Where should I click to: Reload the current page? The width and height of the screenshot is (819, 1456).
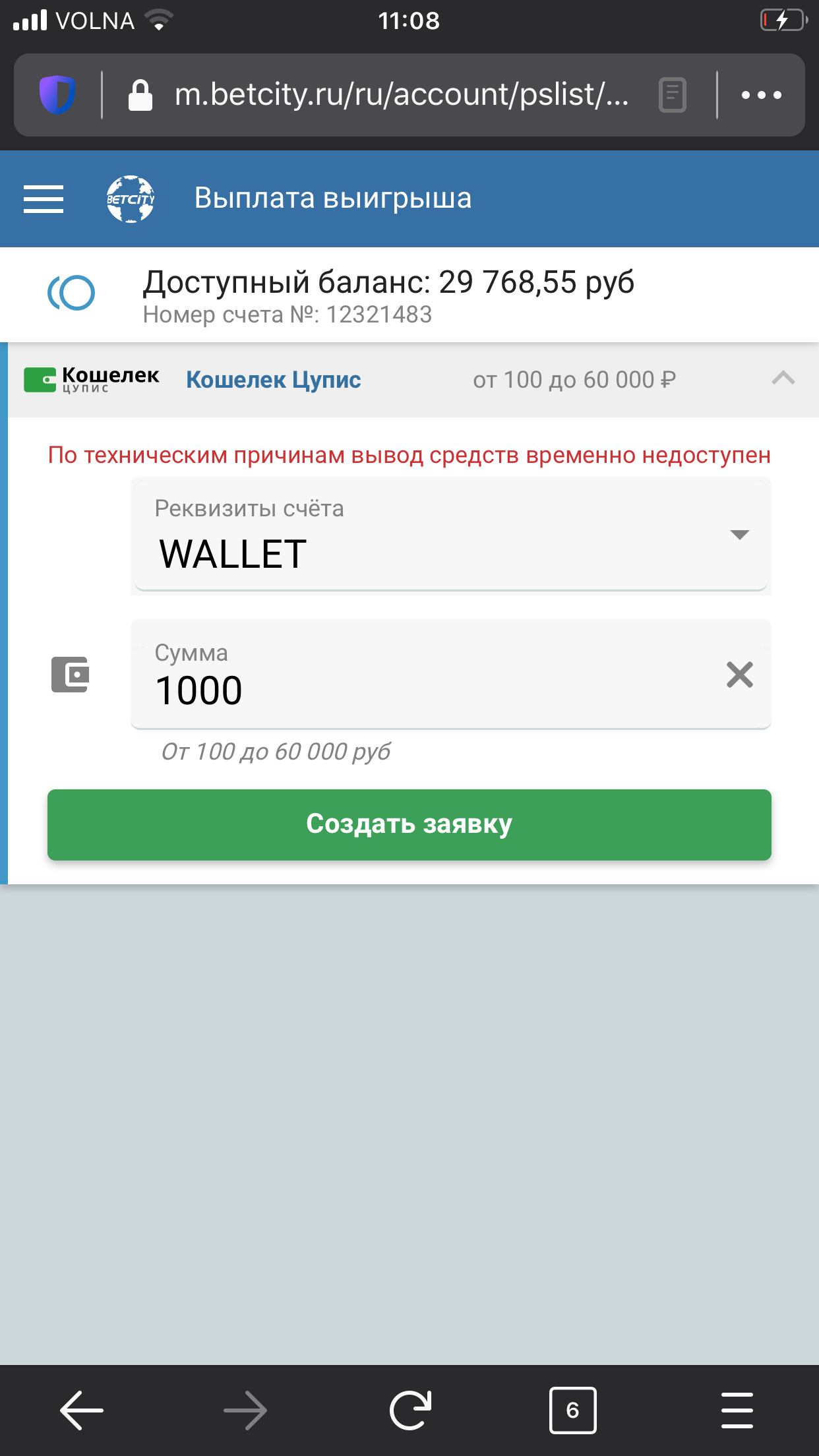[x=409, y=1410]
